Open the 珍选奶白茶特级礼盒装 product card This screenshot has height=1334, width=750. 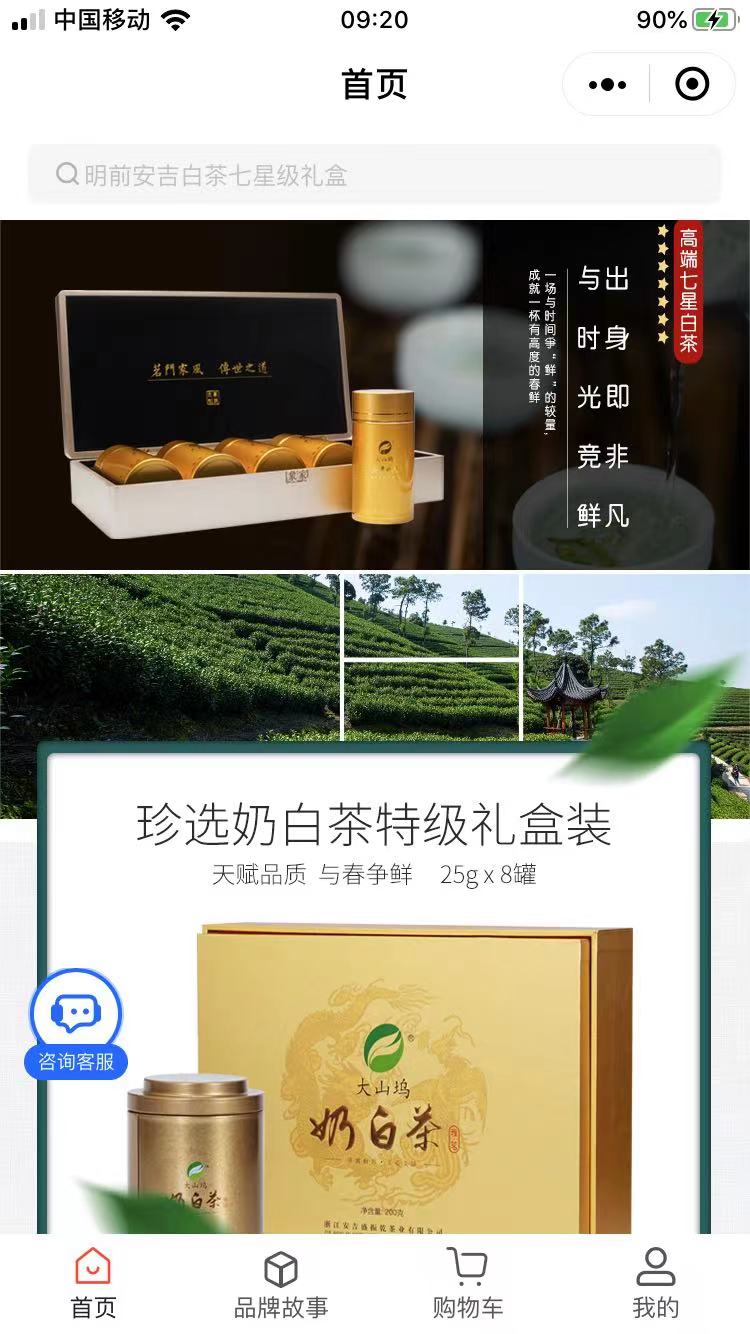pos(374,990)
